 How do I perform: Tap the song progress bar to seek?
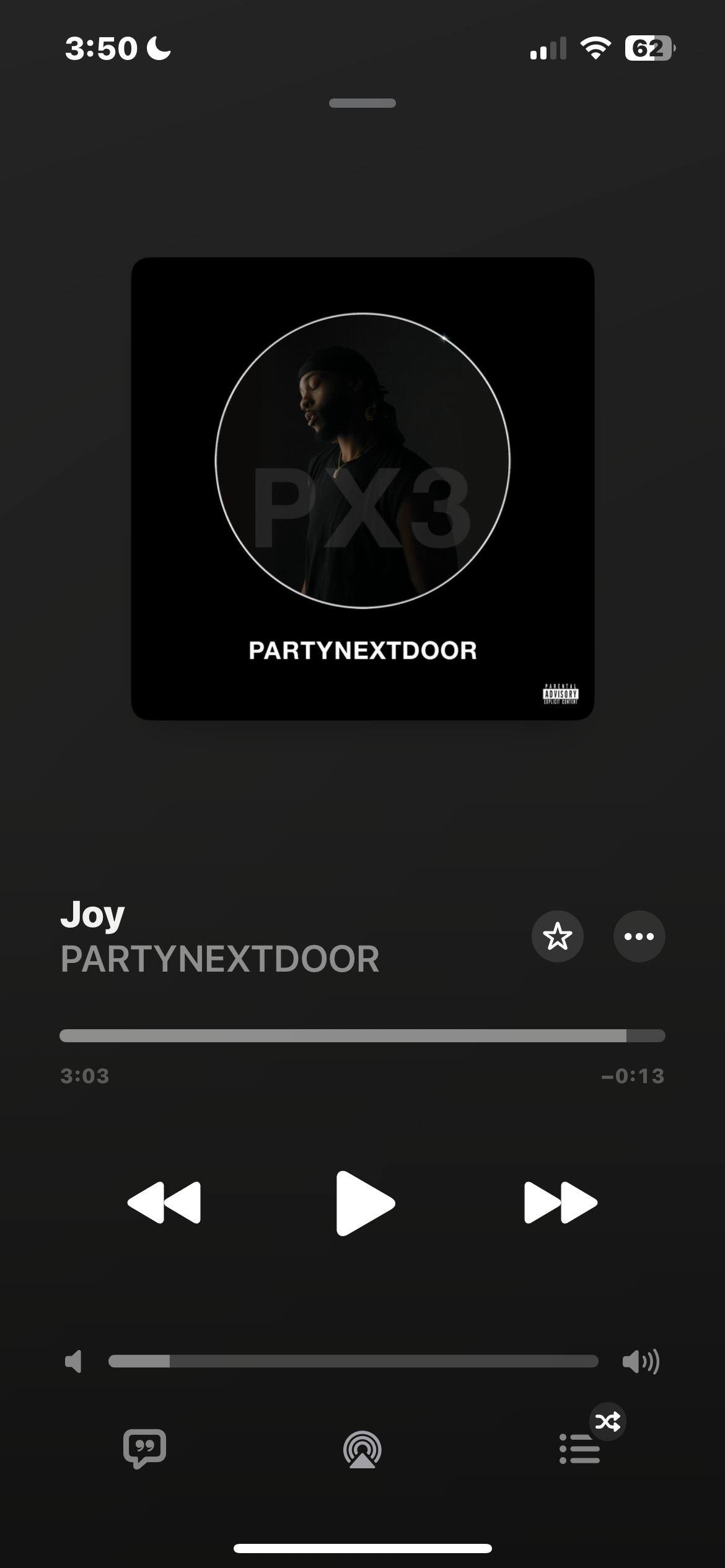pyautogui.click(x=362, y=1035)
